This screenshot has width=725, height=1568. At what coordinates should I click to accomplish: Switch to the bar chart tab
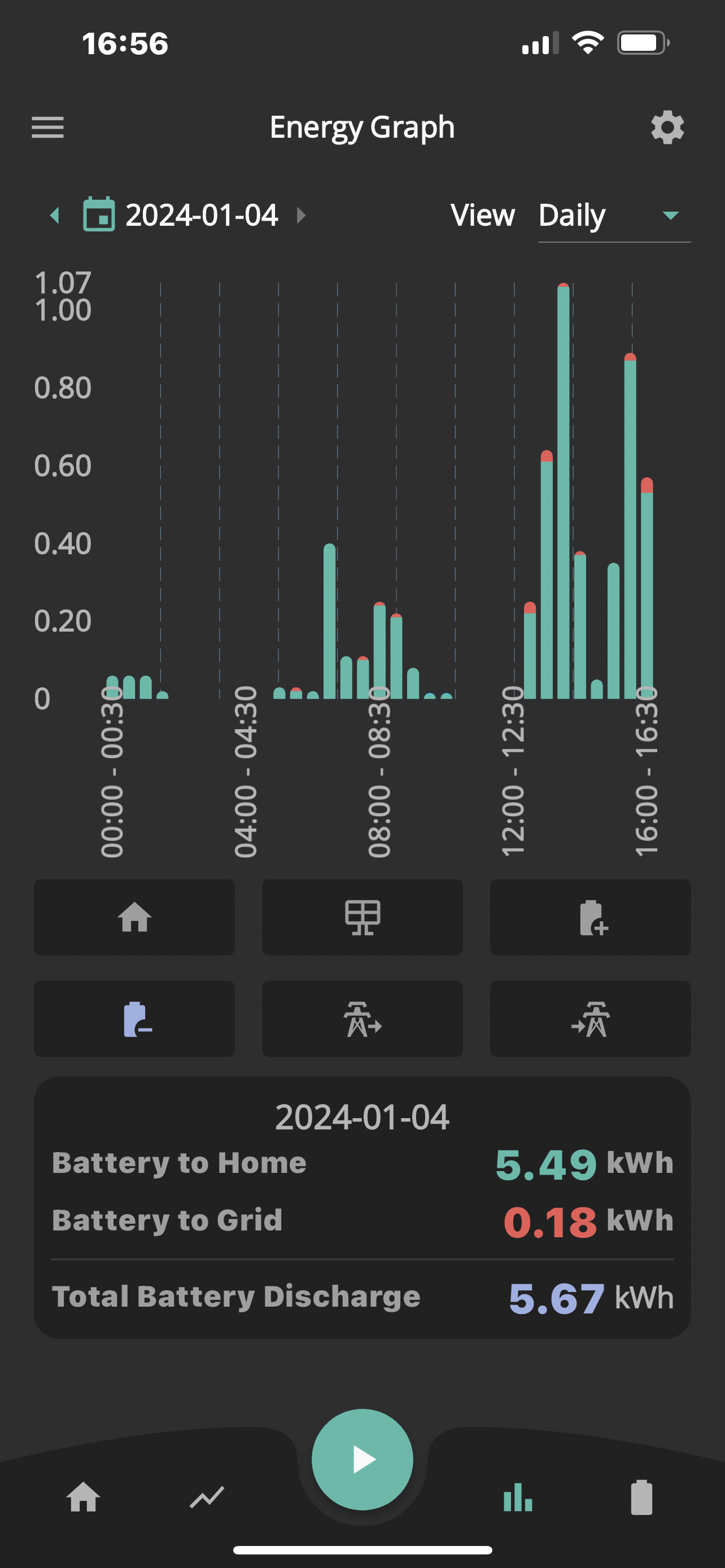(x=518, y=1497)
